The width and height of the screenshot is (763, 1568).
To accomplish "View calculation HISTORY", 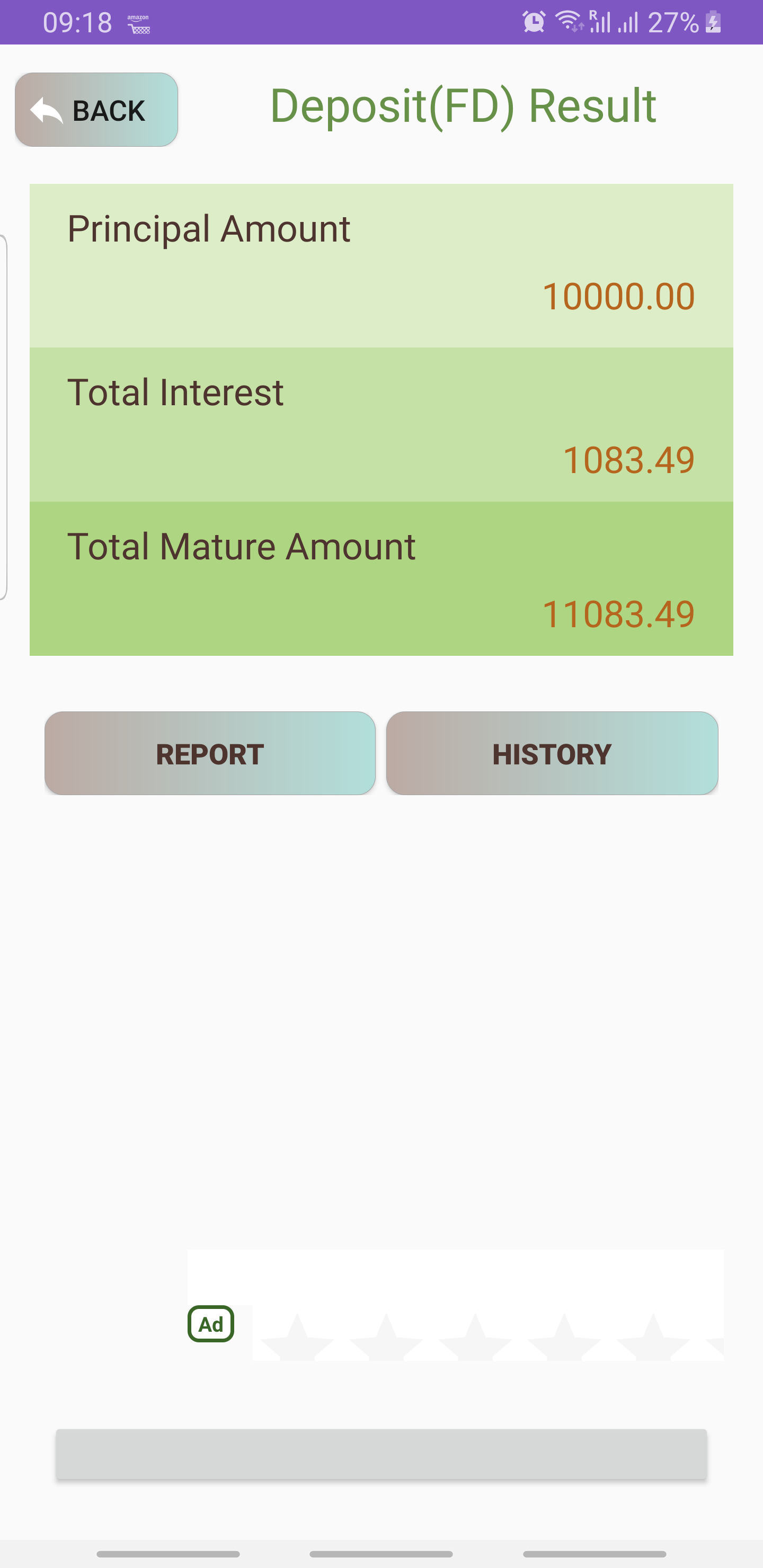I will click(552, 753).
